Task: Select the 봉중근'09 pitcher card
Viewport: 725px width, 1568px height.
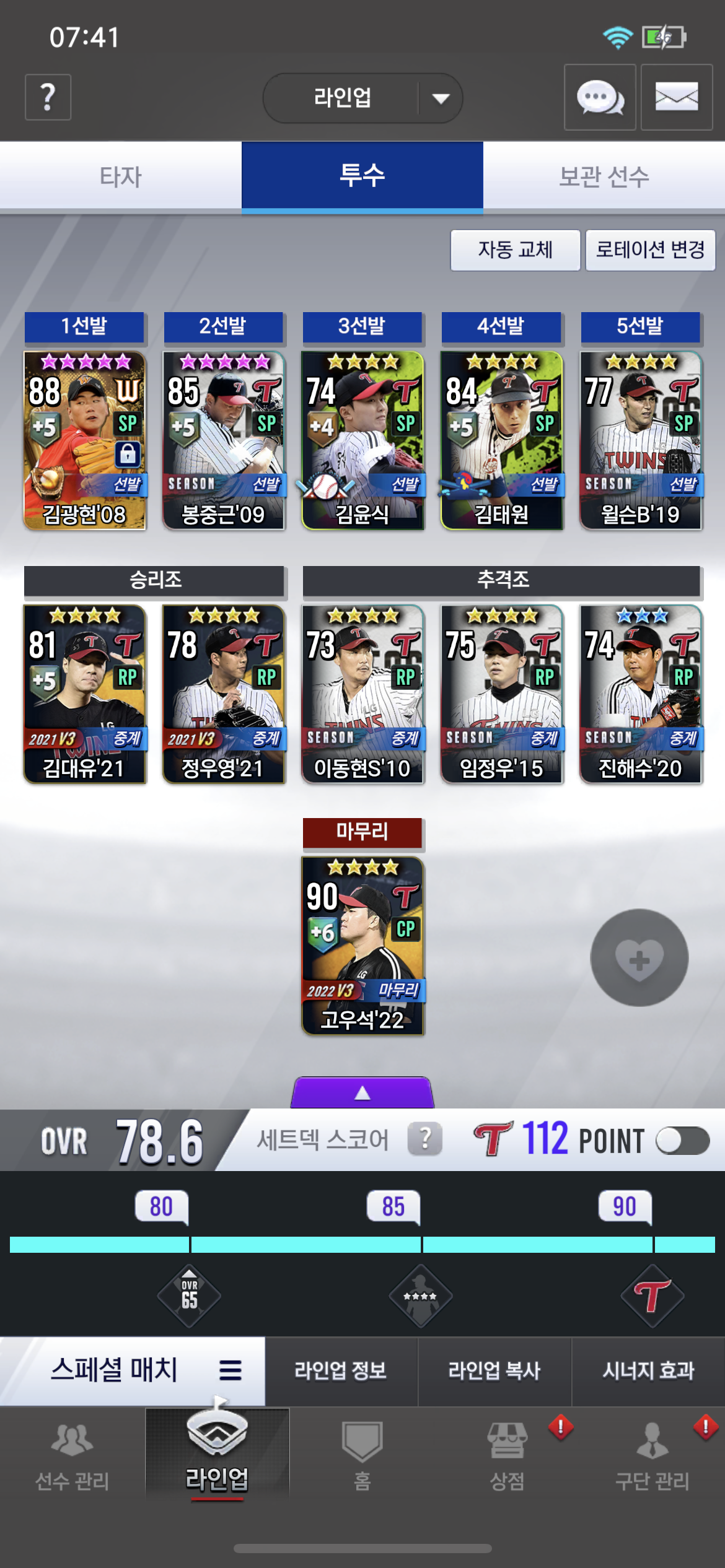Action: coord(224,440)
